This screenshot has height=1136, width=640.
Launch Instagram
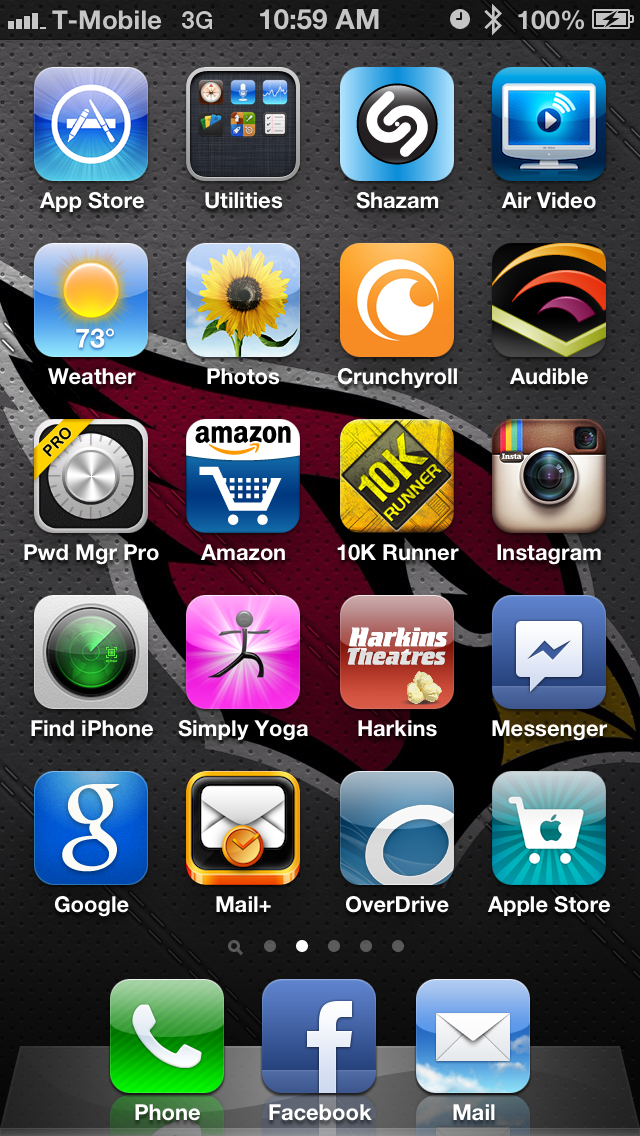[549, 476]
